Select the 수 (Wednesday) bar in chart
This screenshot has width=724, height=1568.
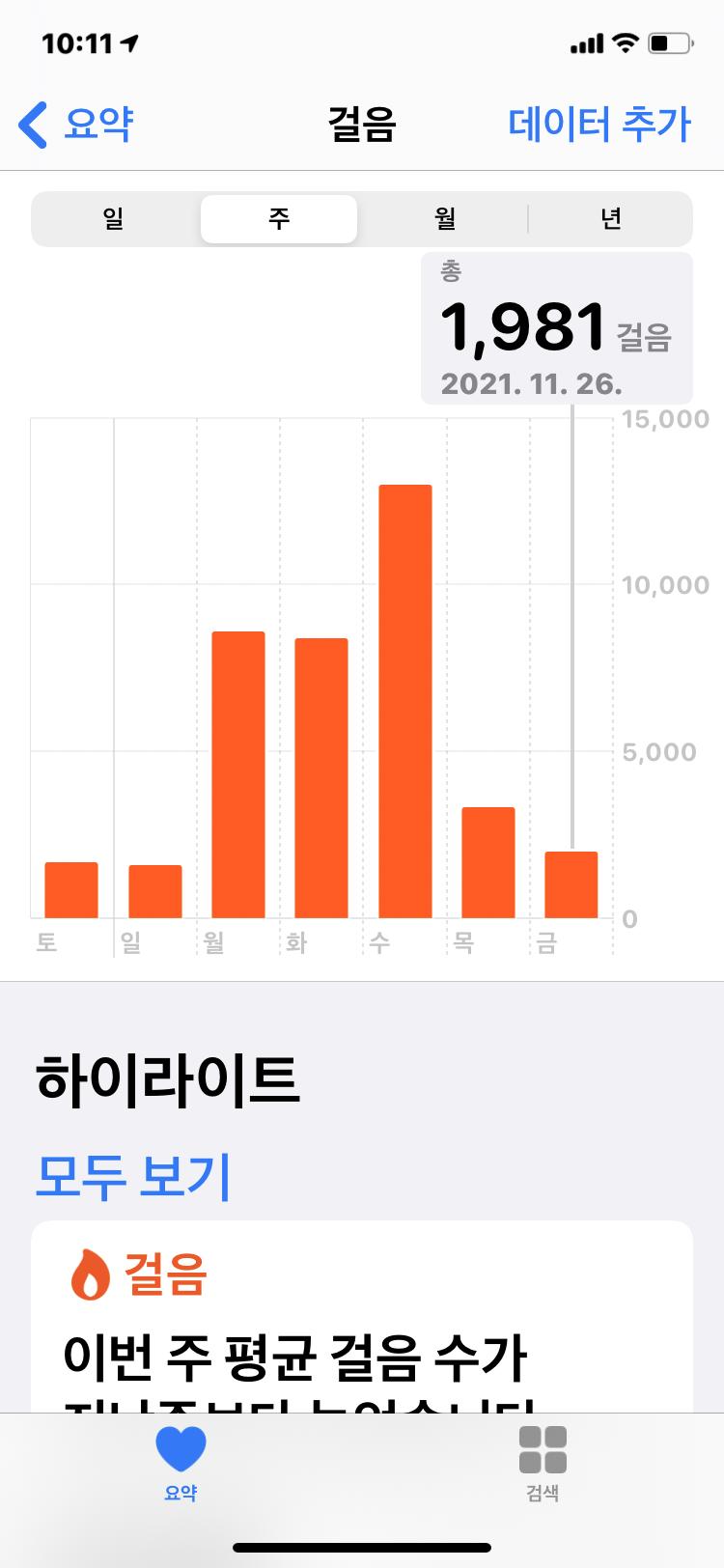pyautogui.click(x=404, y=701)
